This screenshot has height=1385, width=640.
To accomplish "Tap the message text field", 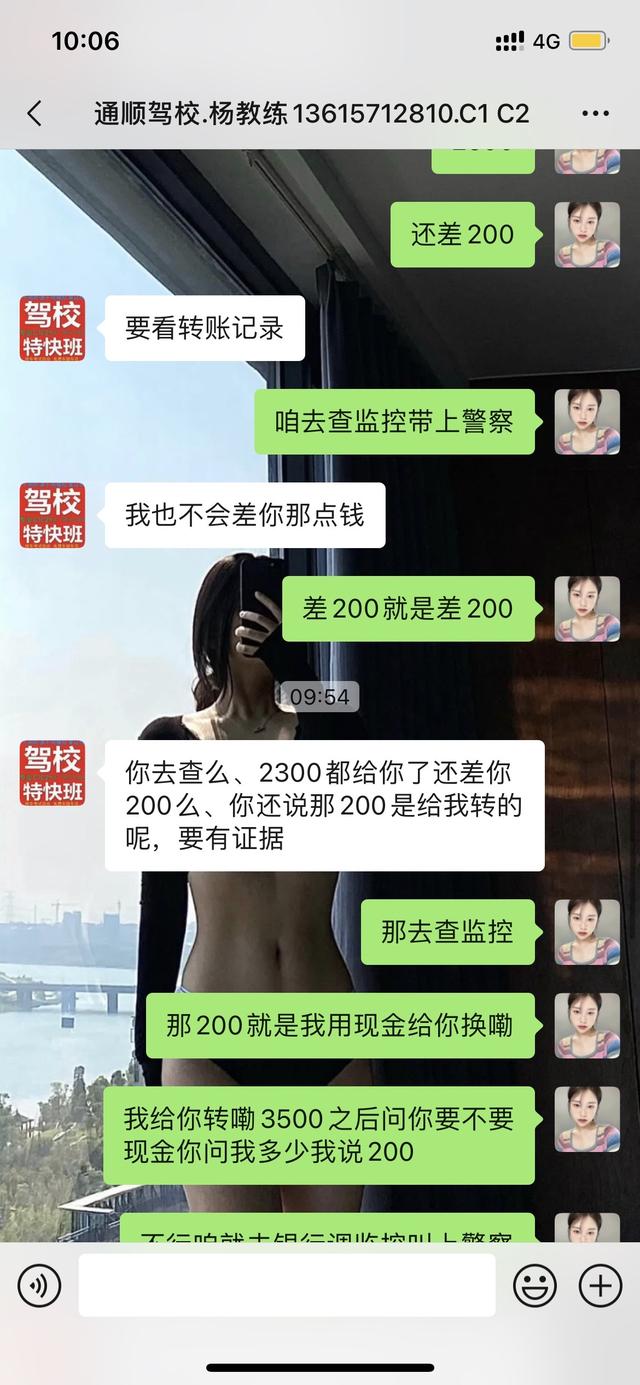I will [x=286, y=1285].
